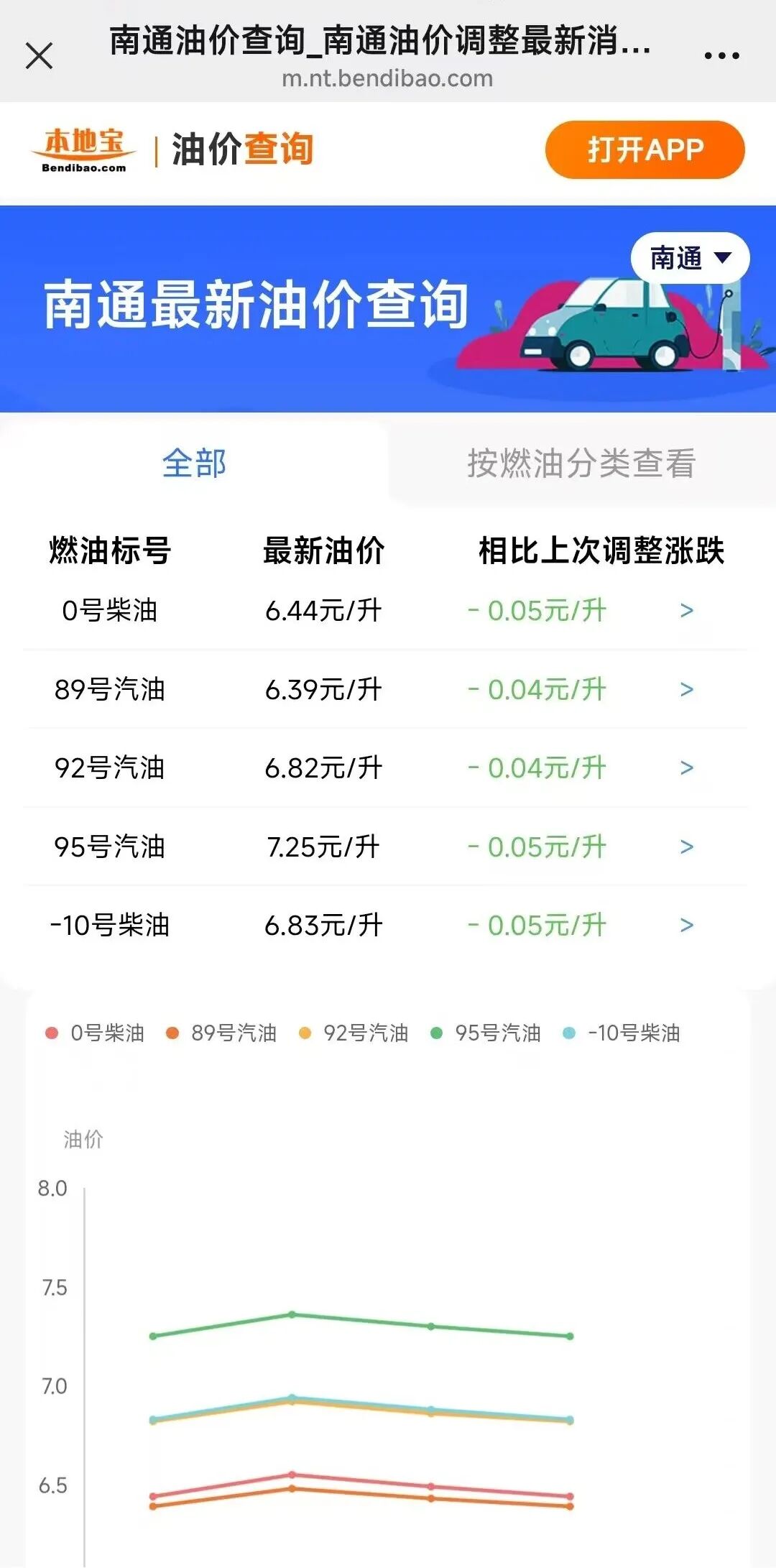Expand the 92号汽油 row details chevron
Image resolution: width=776 pixels, height=1568 pixels.
[x=685, y=769]
